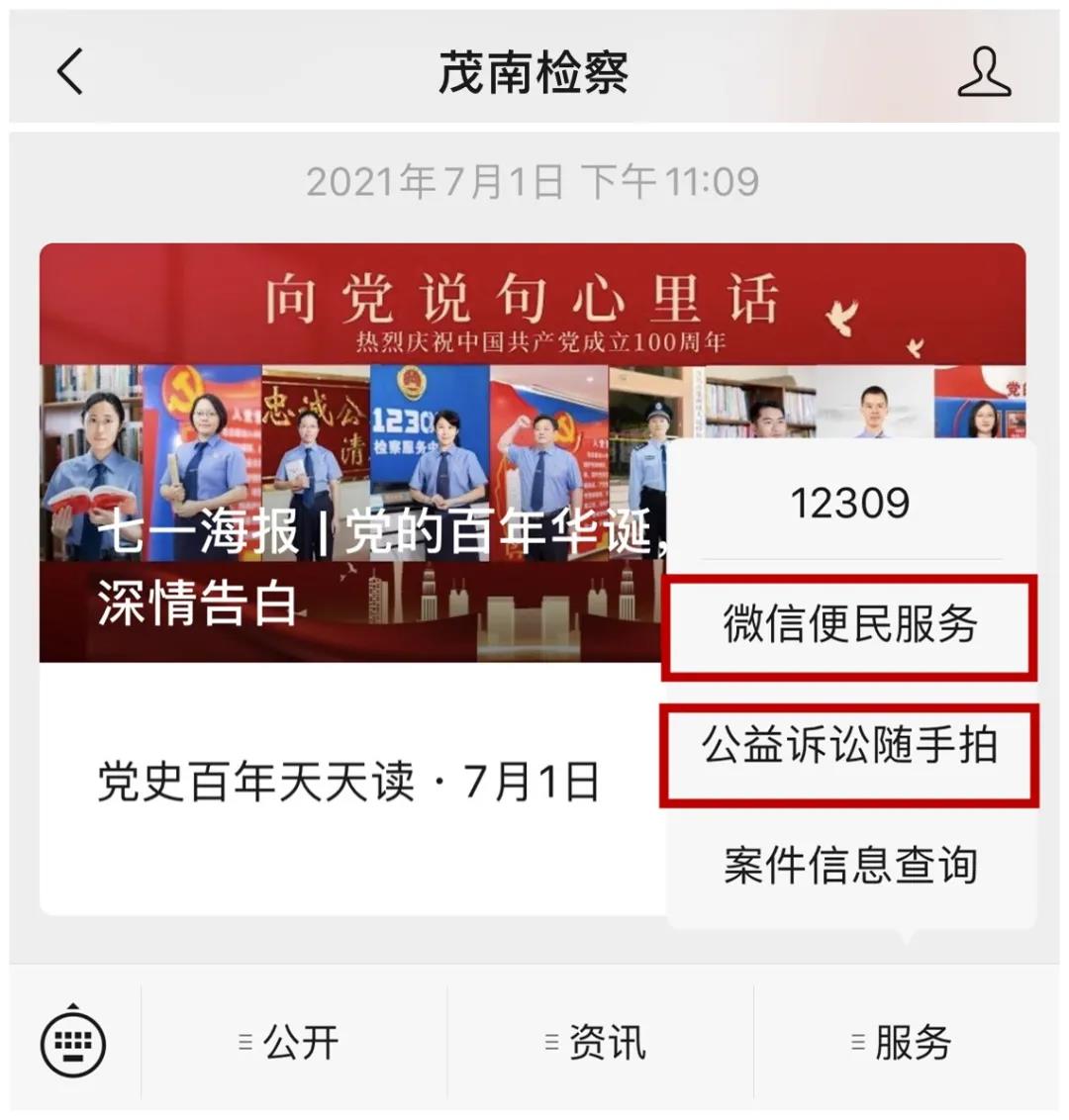Select 12309 from the service menu
The image size is (1069, 1120).
849,505
